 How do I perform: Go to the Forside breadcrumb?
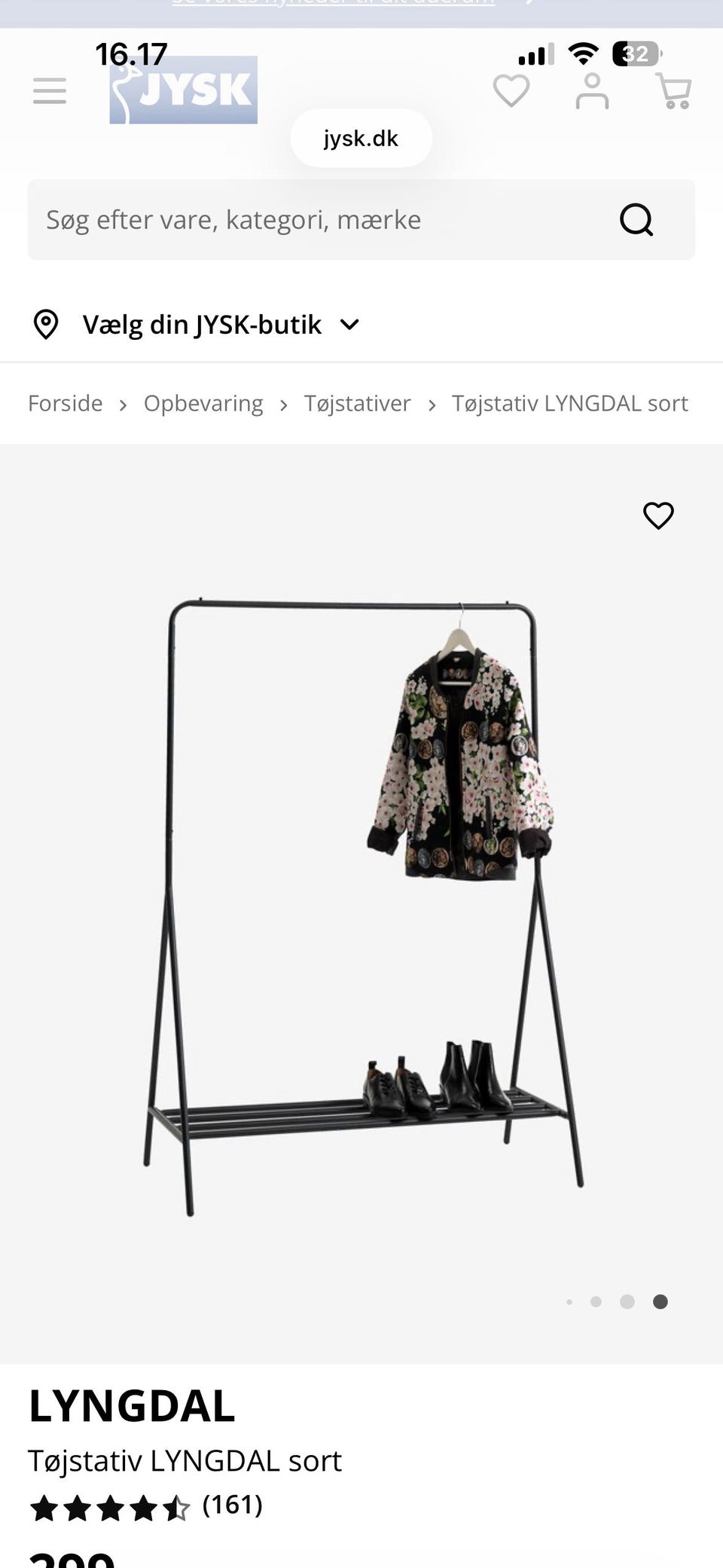(66, 403)
